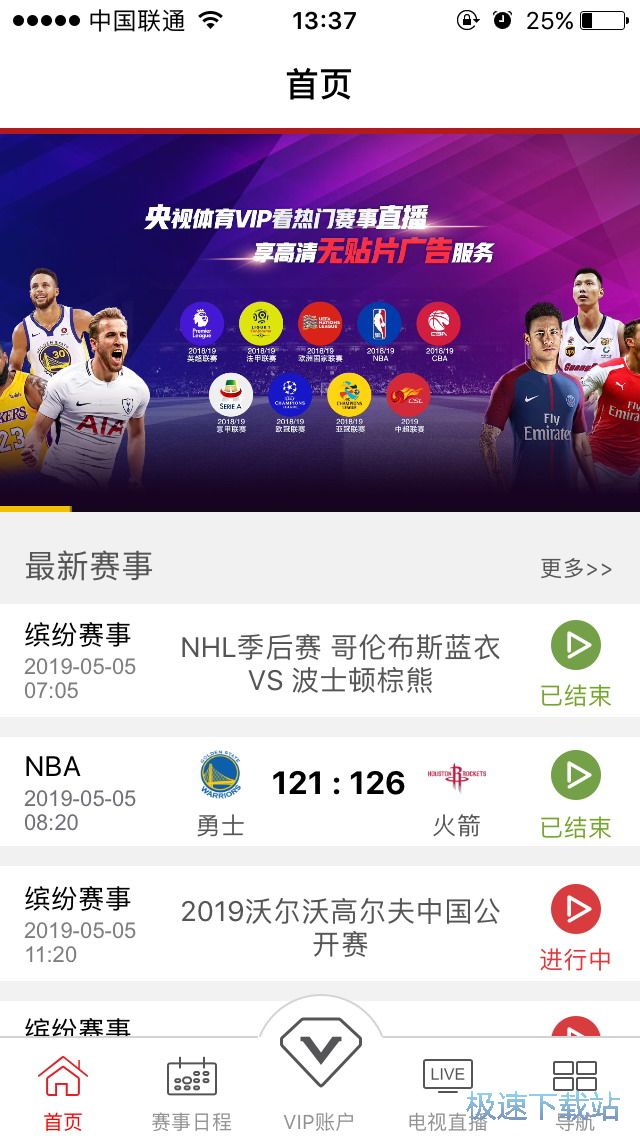
Task: Switch to the 首页 tab
Action: pos(63,1093)
